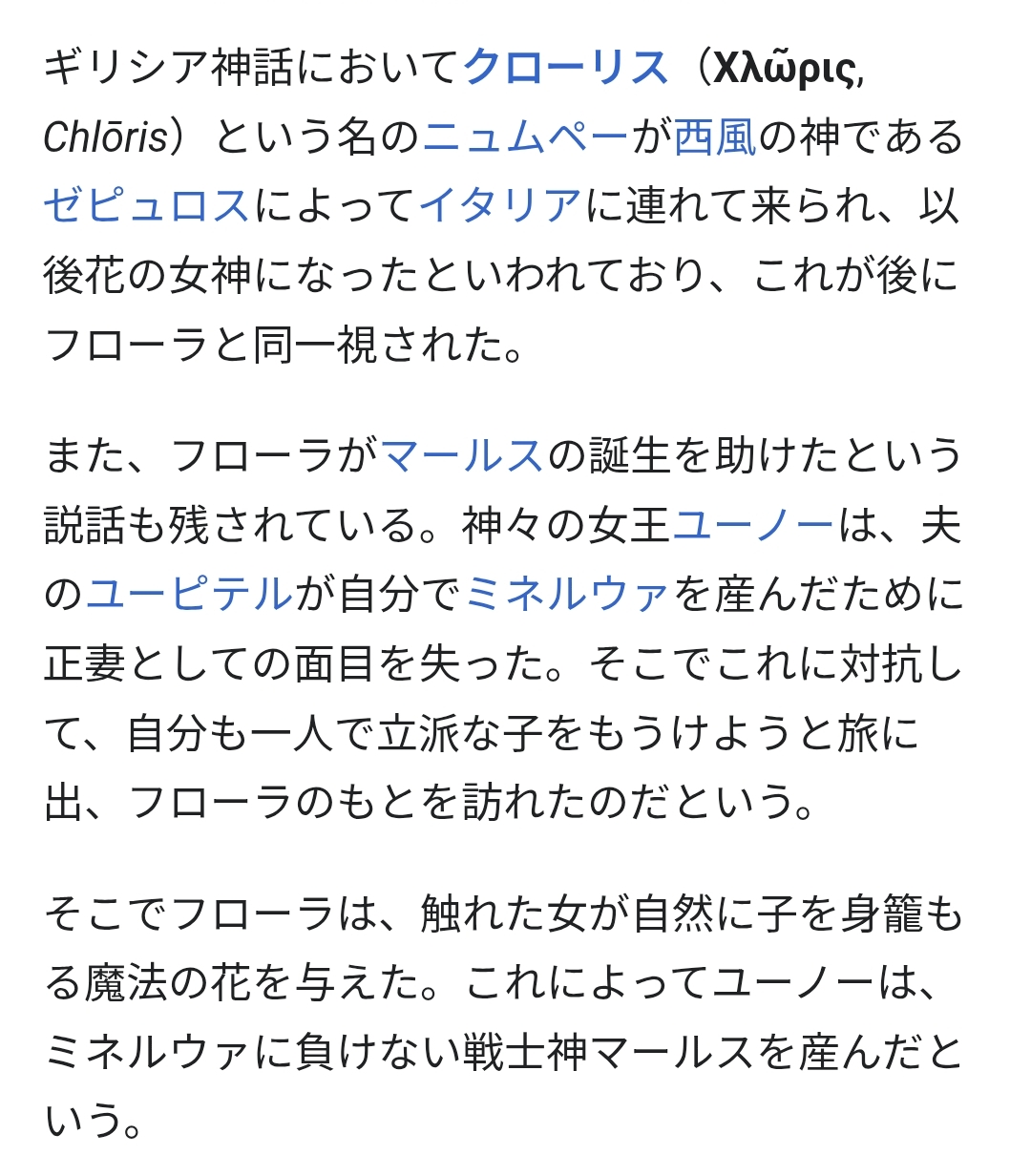
Task: Visit the ユーノー link
Action: pyautogui.click(x=754, y=525)
